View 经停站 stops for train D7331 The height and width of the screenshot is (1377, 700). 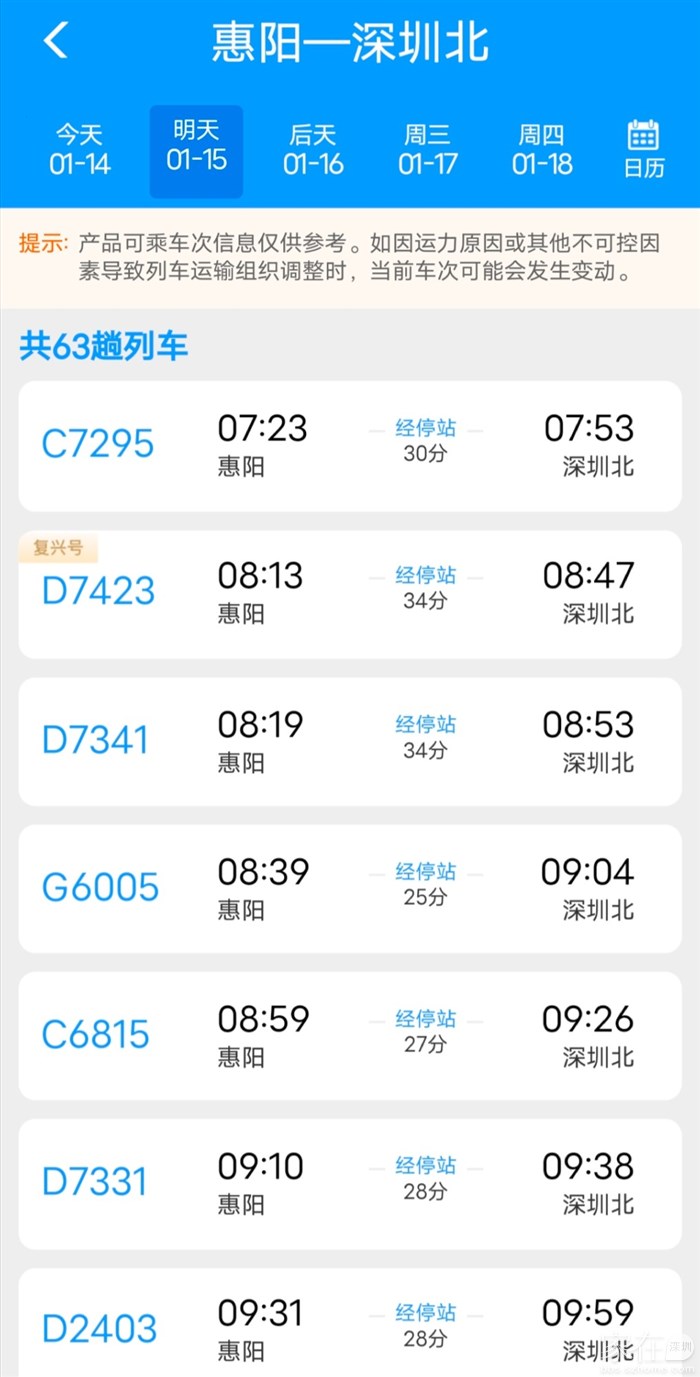(x=426, y=1166)
